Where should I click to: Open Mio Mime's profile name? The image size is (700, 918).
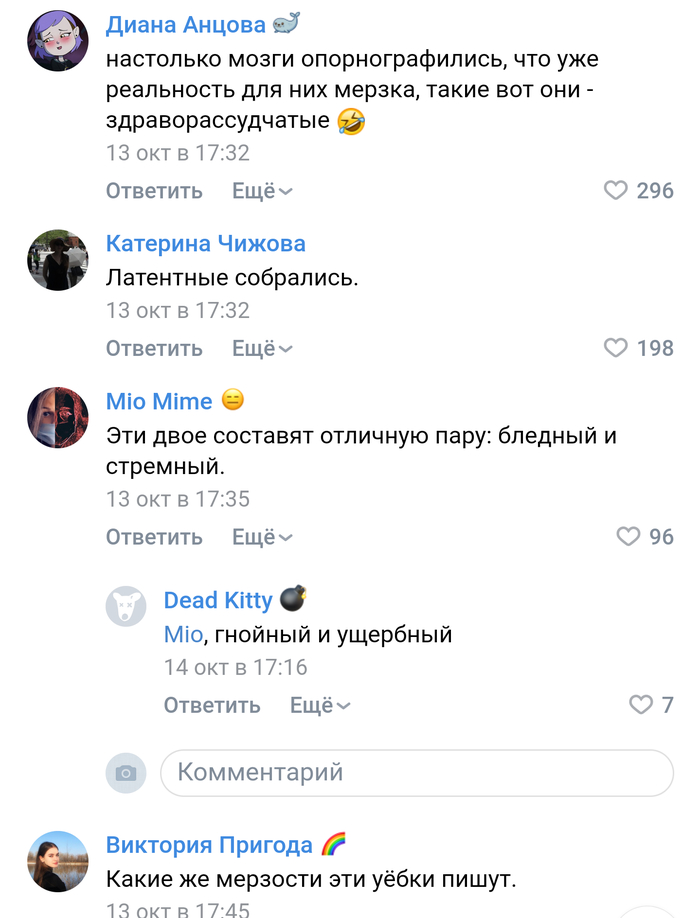pyautogui.click(x=159, y=402)
